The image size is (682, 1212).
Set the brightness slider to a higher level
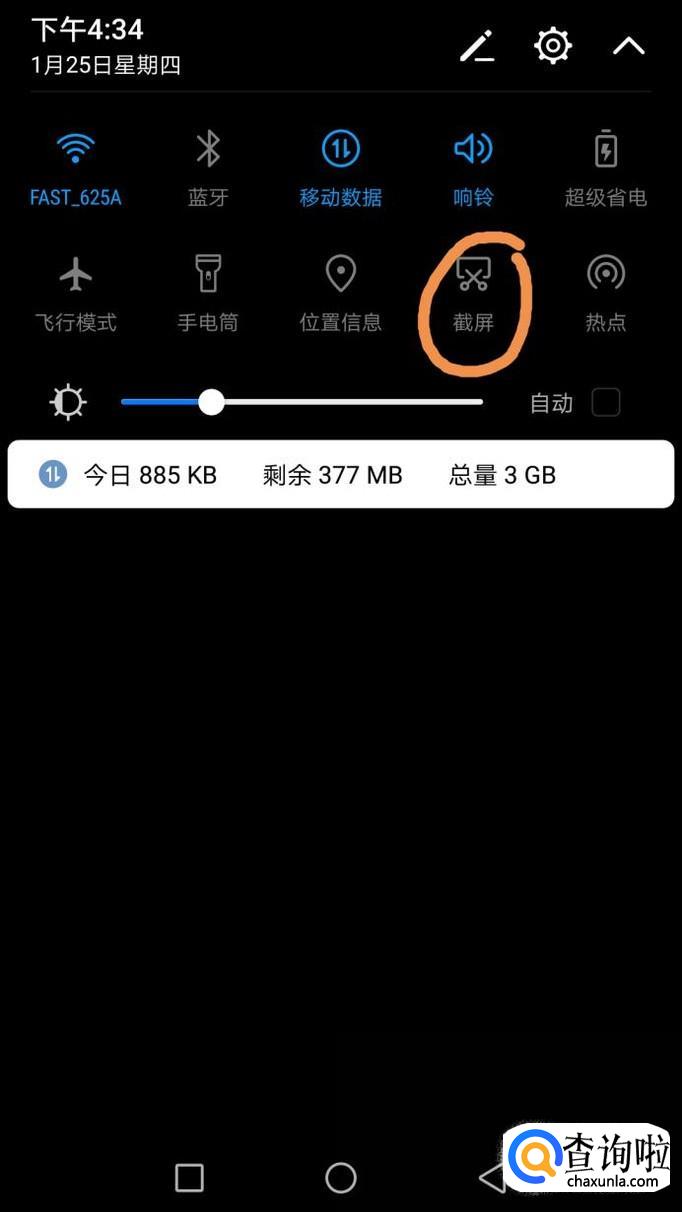click(400, 402)
